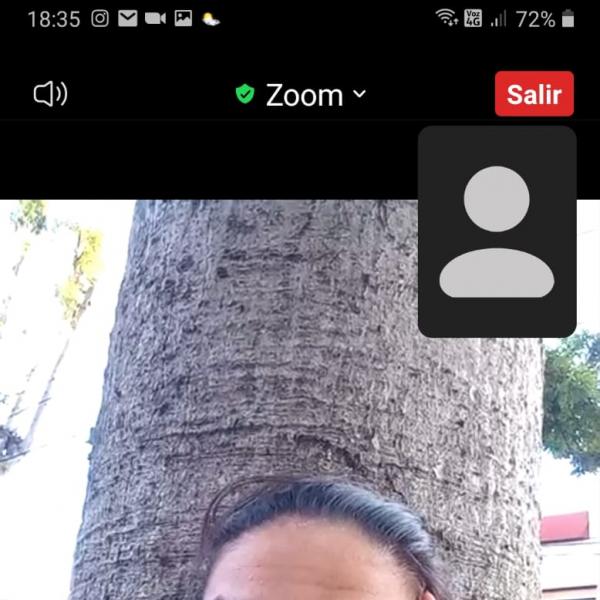Toggle the speaker audio icon

[x=50, y=95]
